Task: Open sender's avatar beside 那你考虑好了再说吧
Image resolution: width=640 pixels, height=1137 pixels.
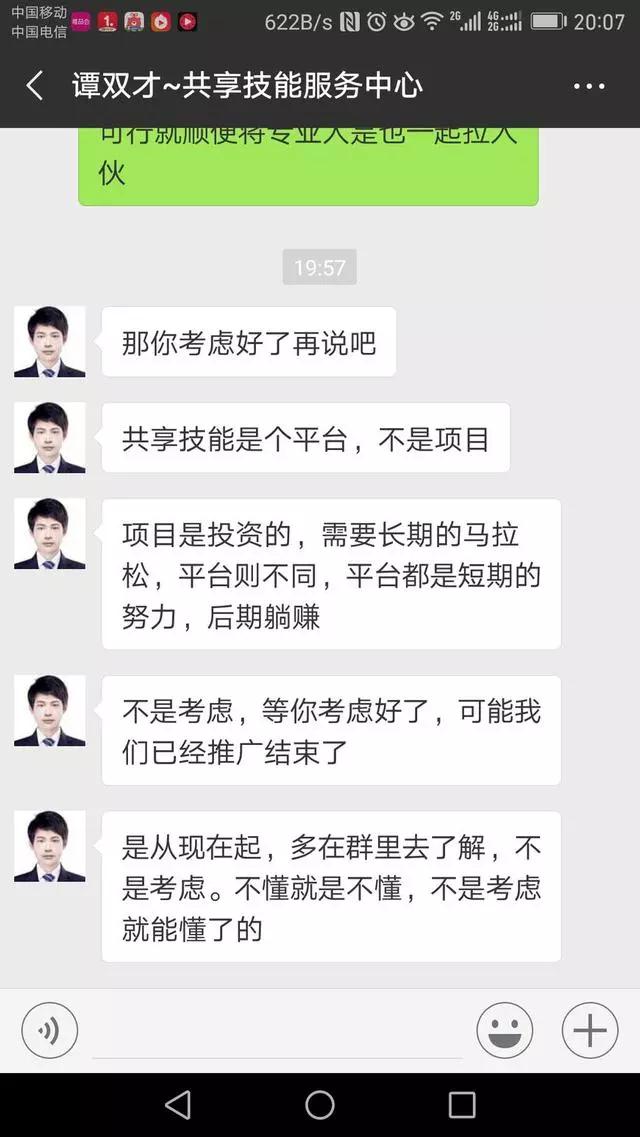Action: pyautogui.click(x=49, y=342)
